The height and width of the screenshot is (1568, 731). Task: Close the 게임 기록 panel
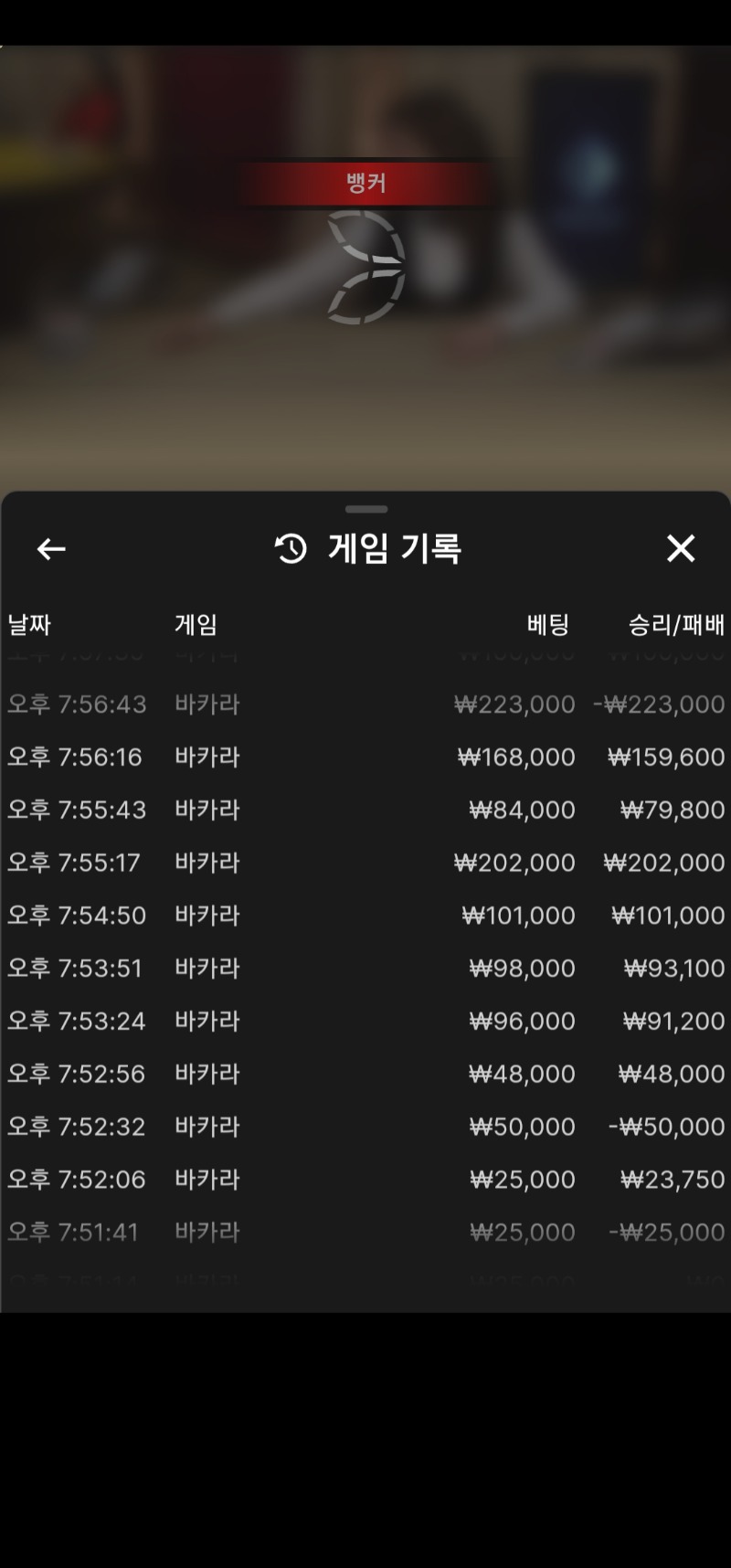coord(681,548)
